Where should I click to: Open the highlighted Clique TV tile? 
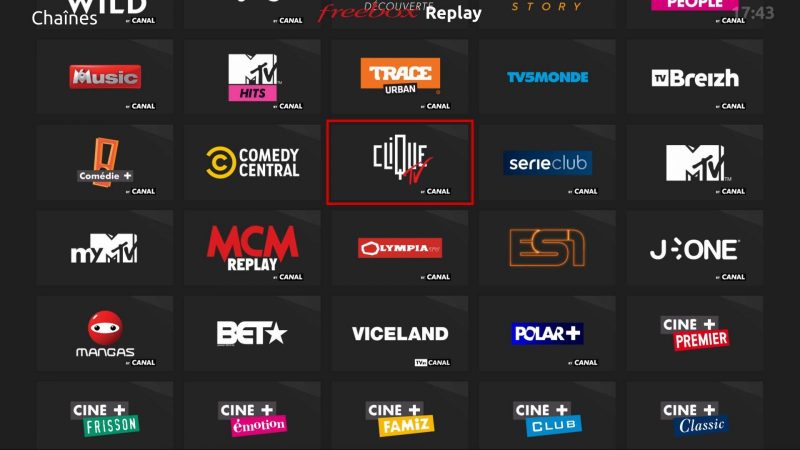400,163
